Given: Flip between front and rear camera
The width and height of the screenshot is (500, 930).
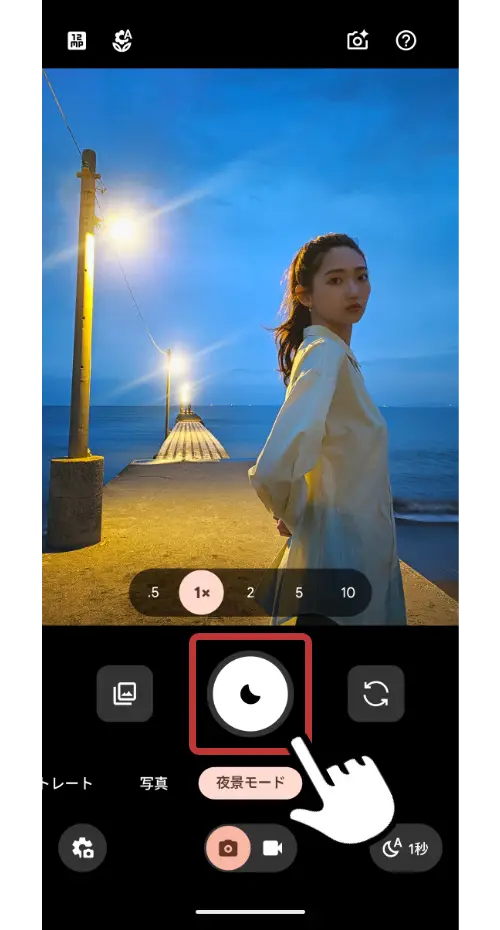Looking at the screenshot, I should [x=375, y=693].
